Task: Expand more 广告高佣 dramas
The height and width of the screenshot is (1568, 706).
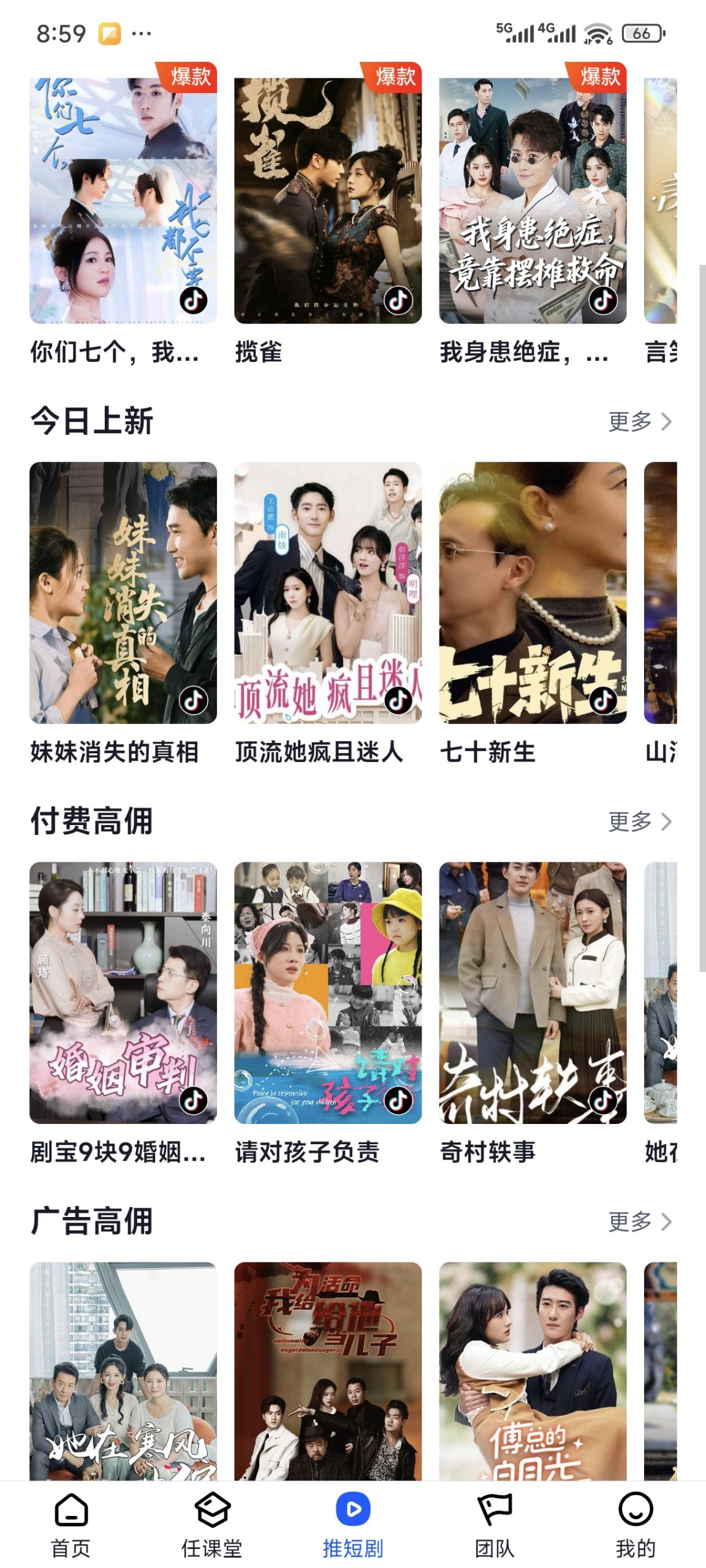Action: pyautogui.click(x=640, y=1221)
